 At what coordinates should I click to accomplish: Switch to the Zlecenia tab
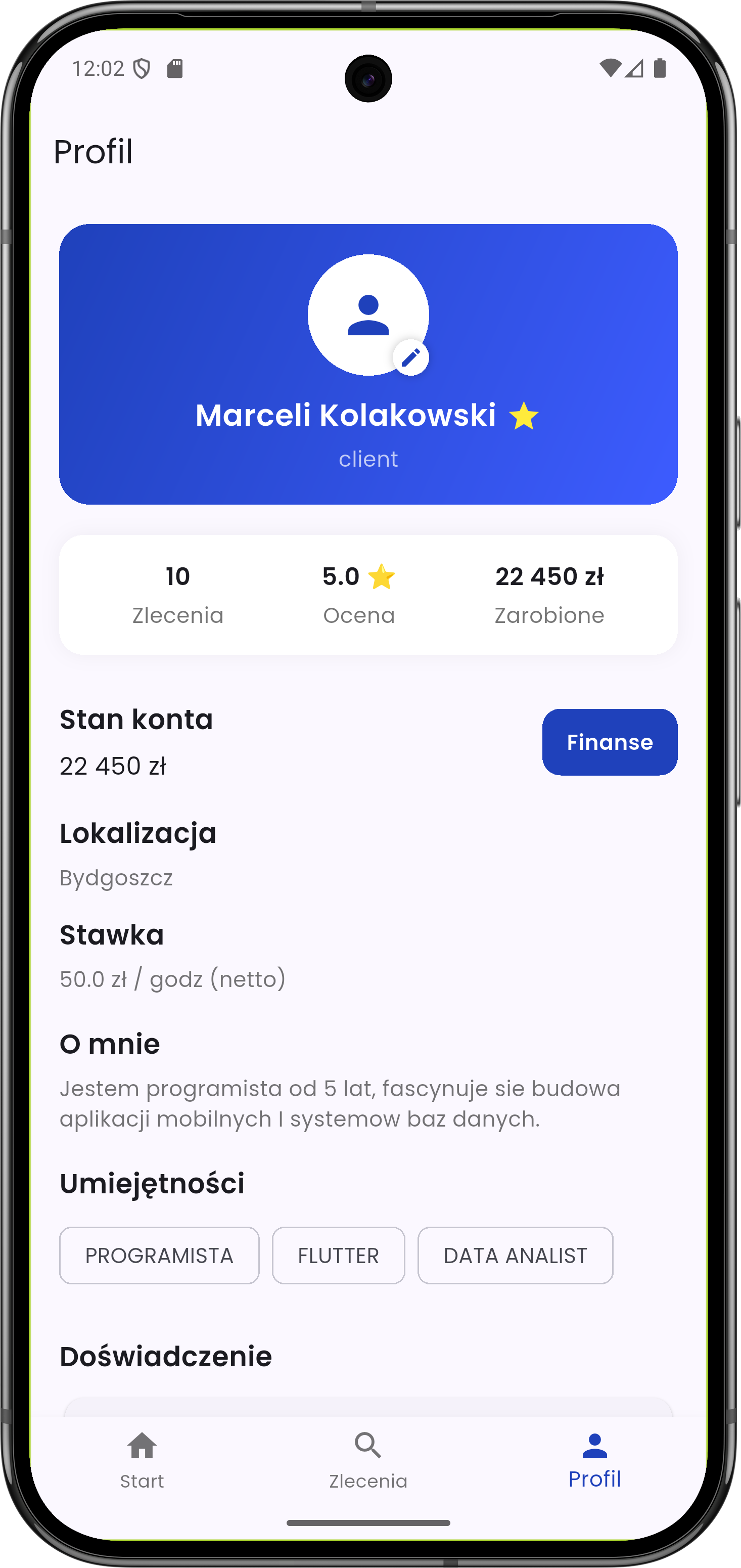[x=368, y=1461]
